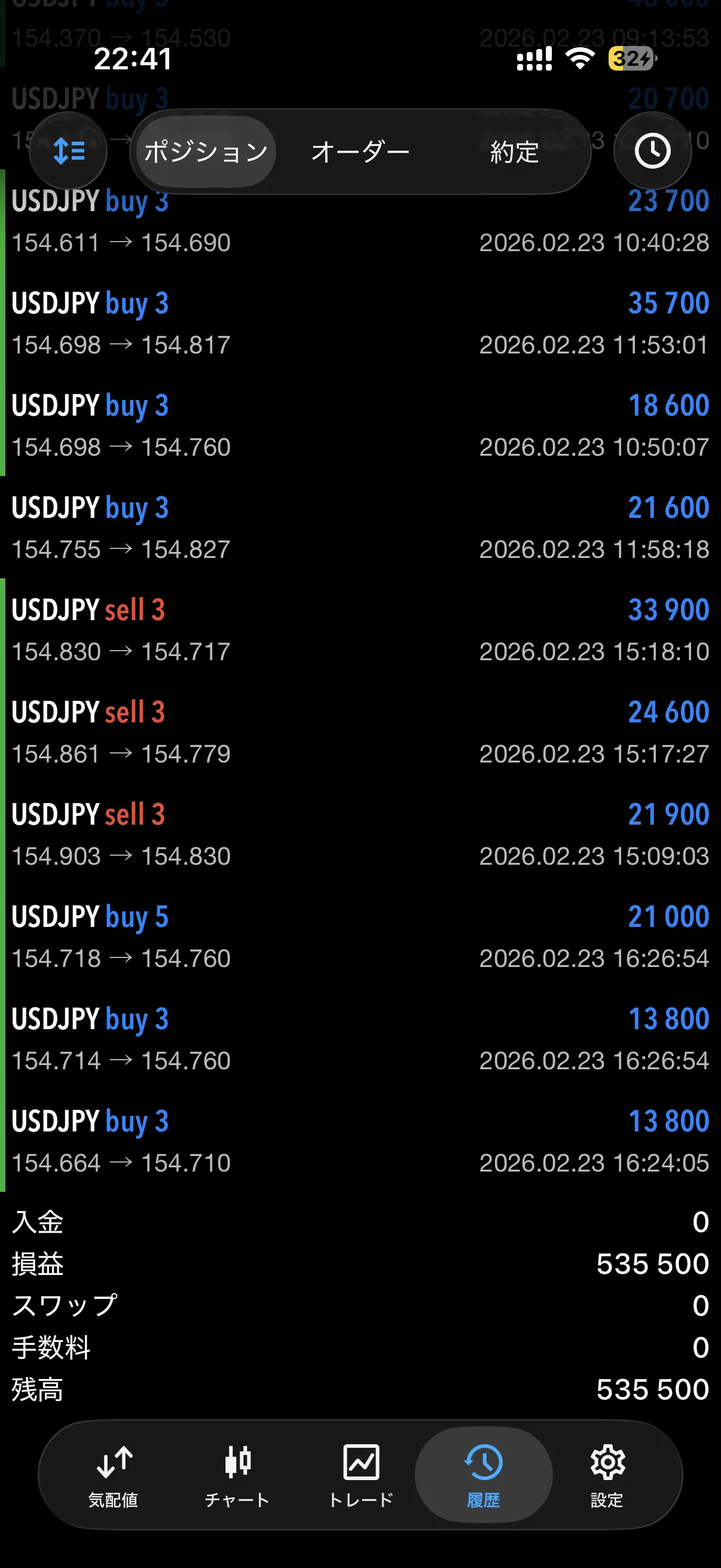This screenshot has width=721, height=1568.
Task: Expand the USDJPY buy trade with profit 18 600
Action: pyautogui.click(x=360, y=425)
